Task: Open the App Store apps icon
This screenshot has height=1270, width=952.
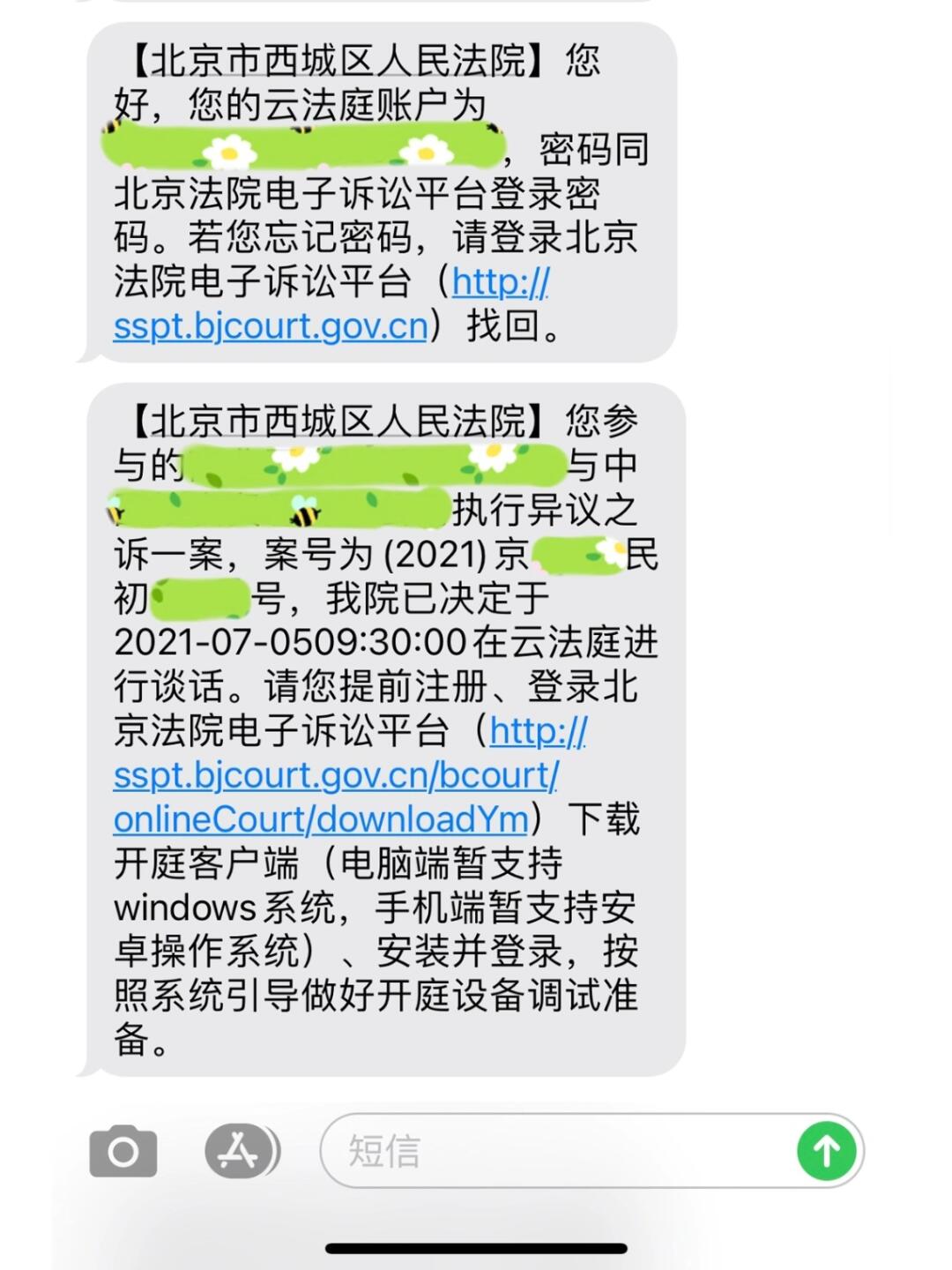Action: (240, 1151)
